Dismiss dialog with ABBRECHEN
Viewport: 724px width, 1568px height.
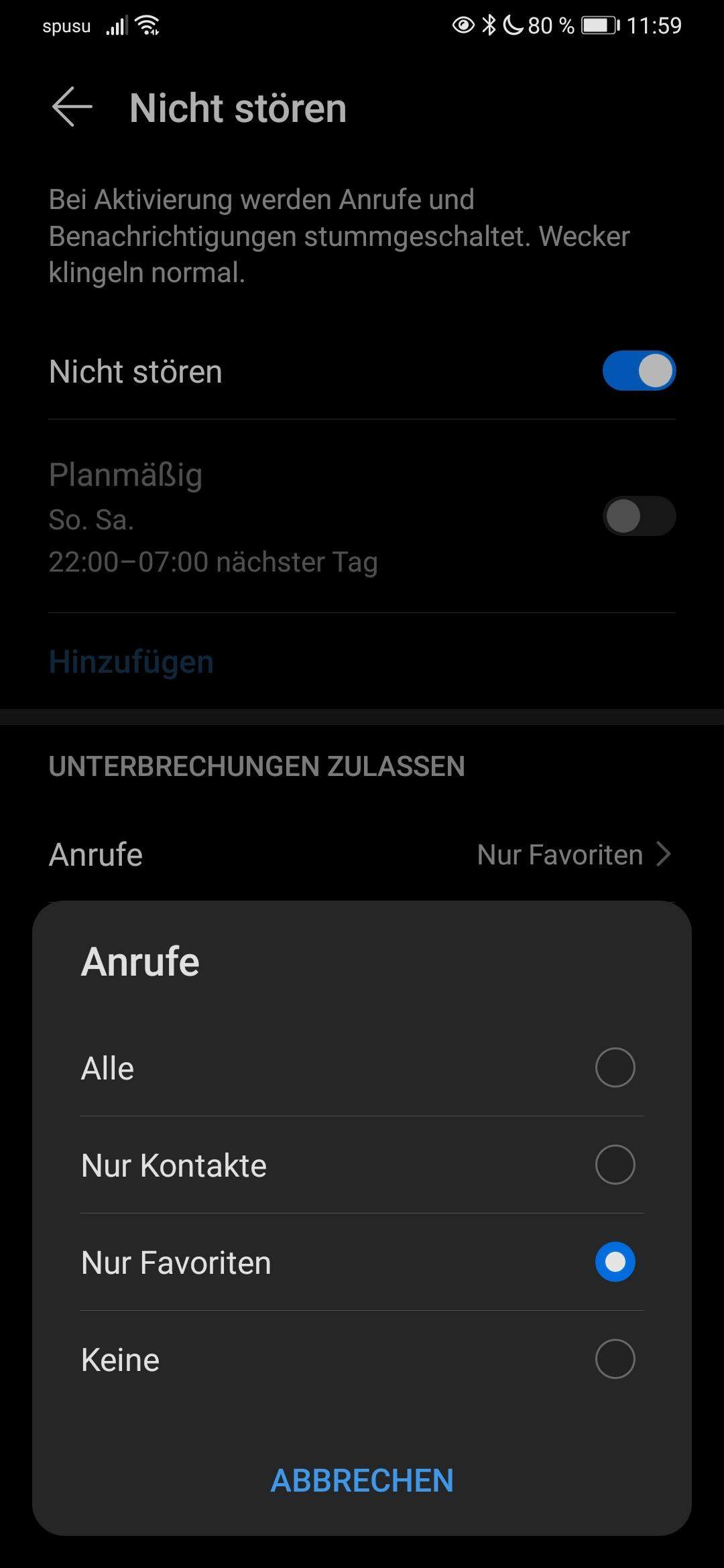pyautogui.click(x=362, y=1481)
